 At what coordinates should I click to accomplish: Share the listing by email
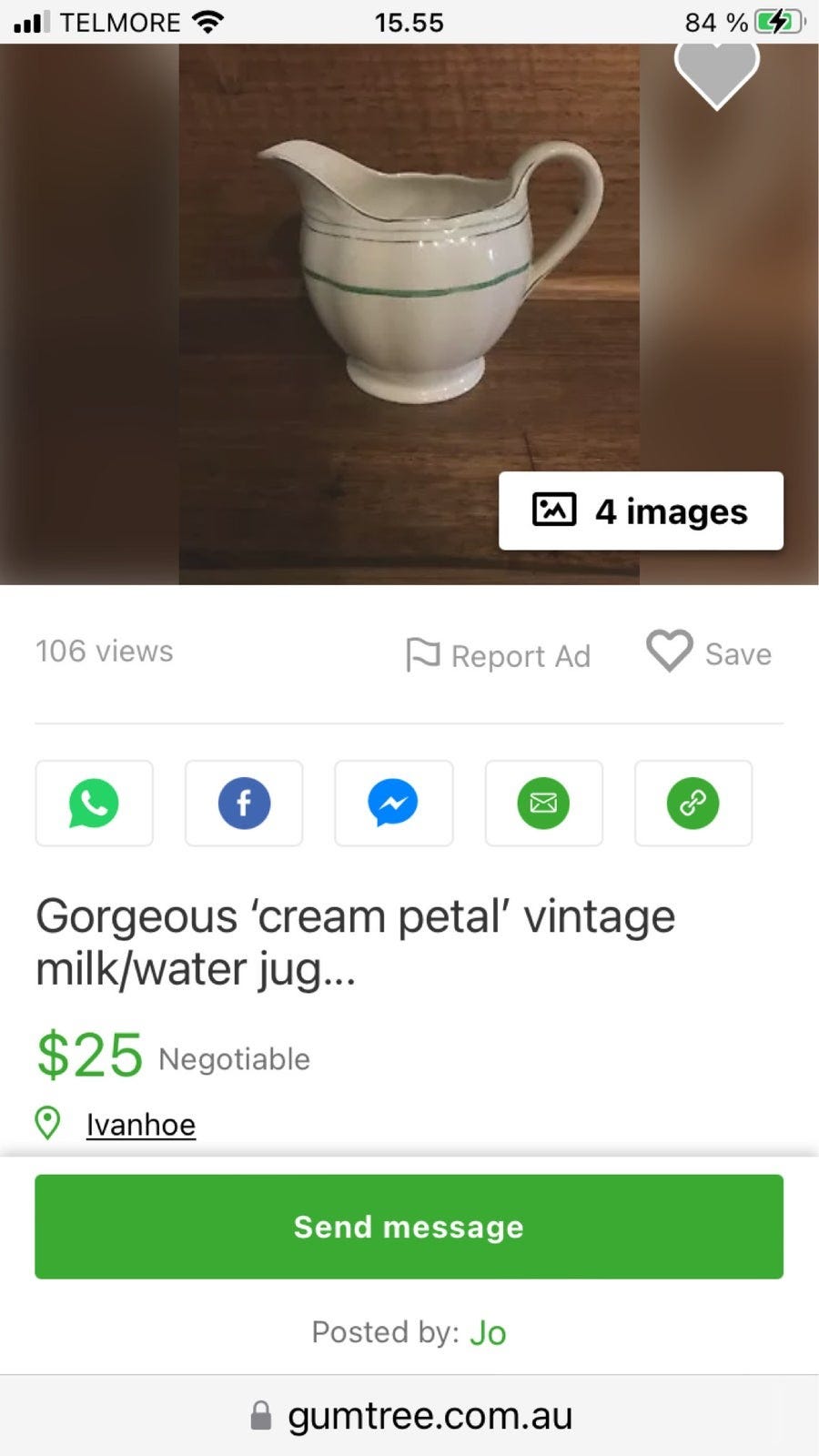point(543,804)
